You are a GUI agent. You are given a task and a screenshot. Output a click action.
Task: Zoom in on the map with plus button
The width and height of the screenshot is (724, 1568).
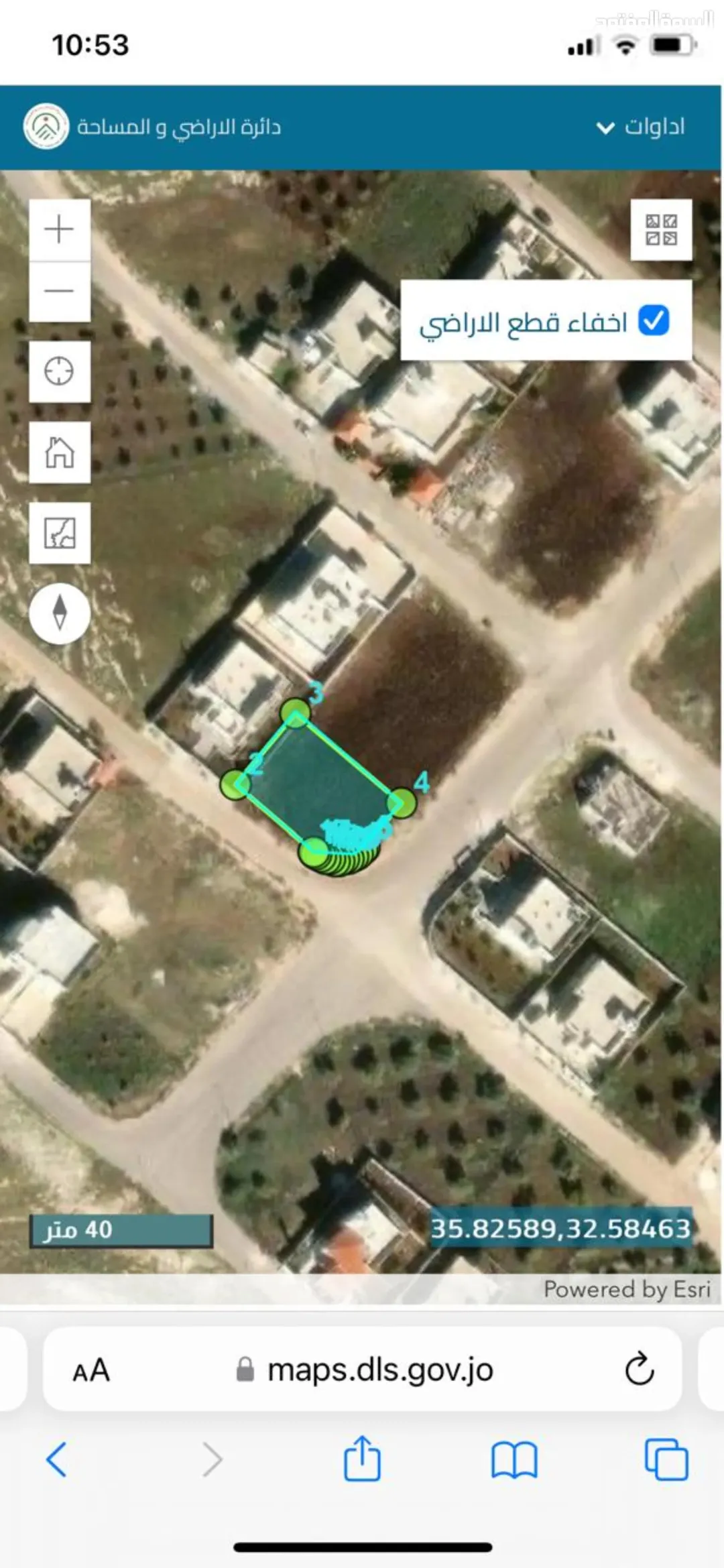[x=59, y=229]
